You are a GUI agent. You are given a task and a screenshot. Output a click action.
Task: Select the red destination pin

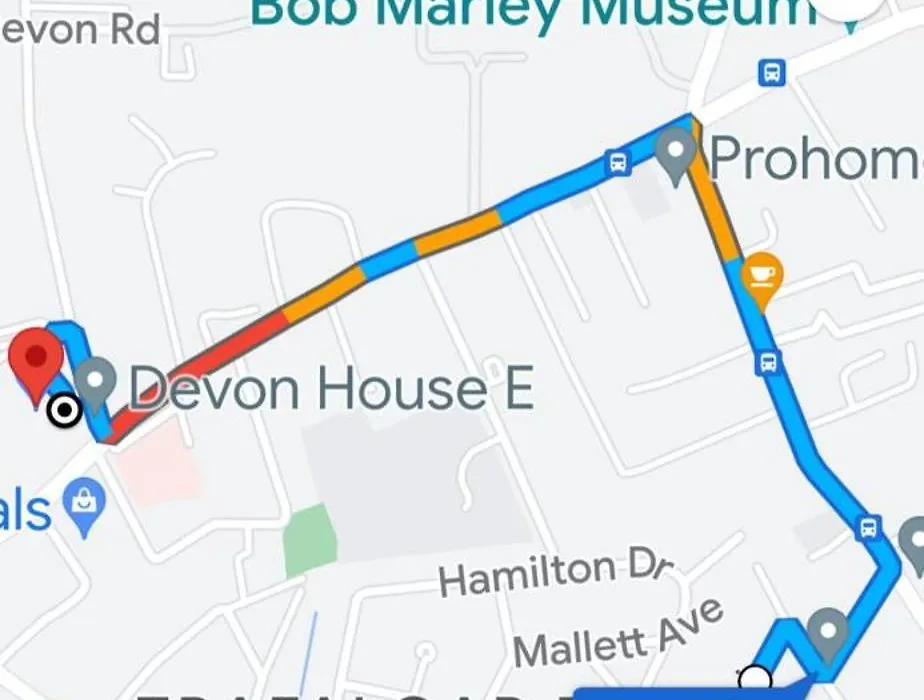tap(36, 360)
